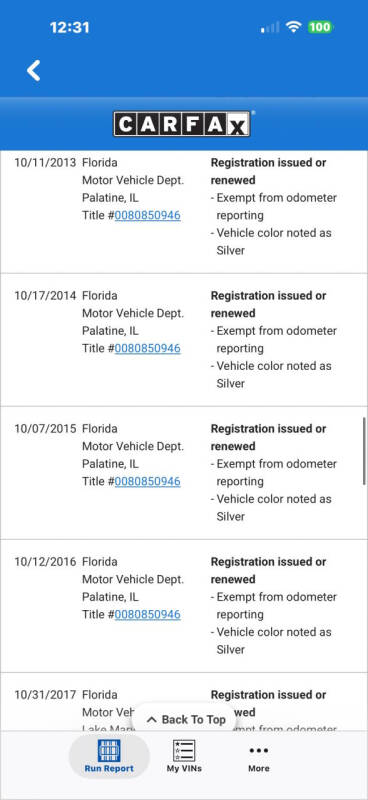Open title number link in 10/17/2014 entry

click(x=148, y=348)
